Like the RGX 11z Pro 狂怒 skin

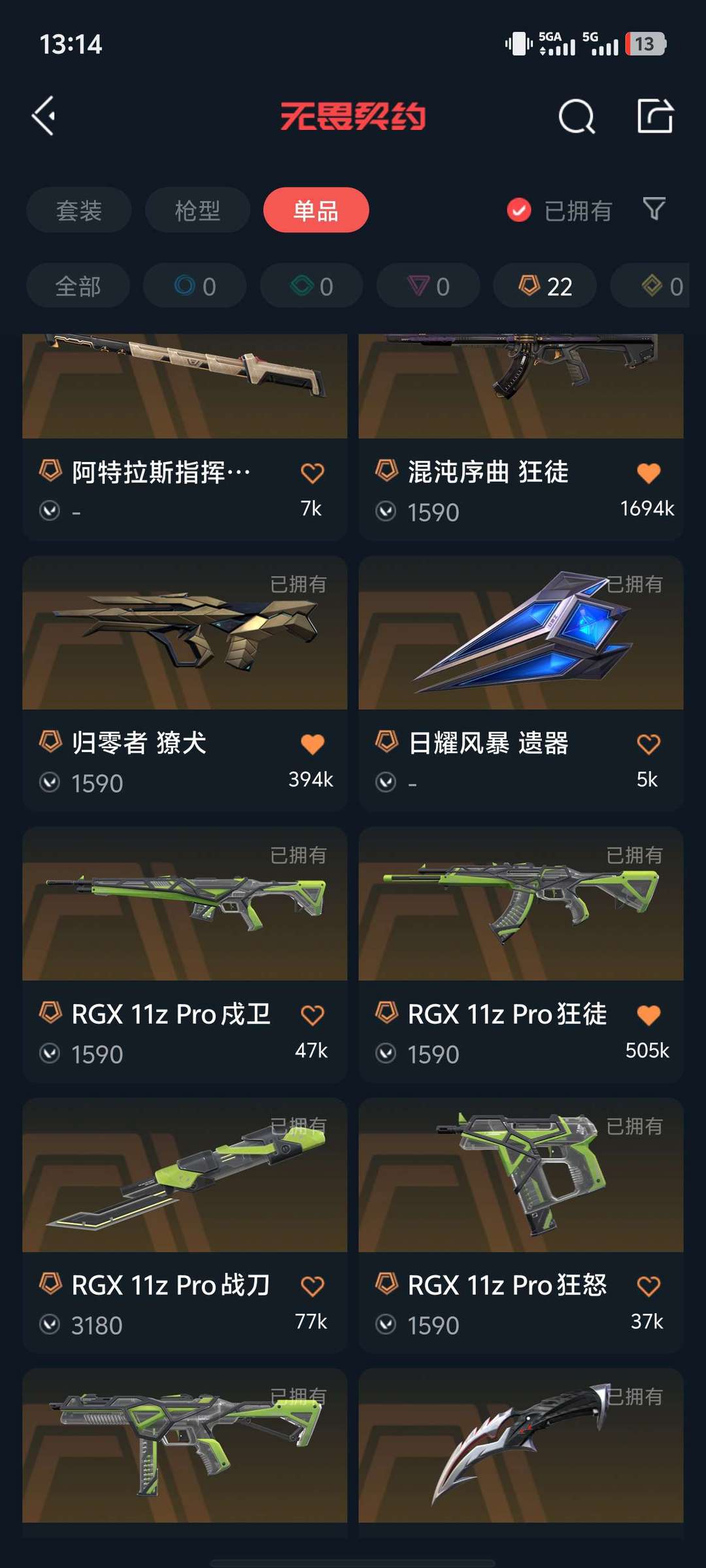[648, 1286]
